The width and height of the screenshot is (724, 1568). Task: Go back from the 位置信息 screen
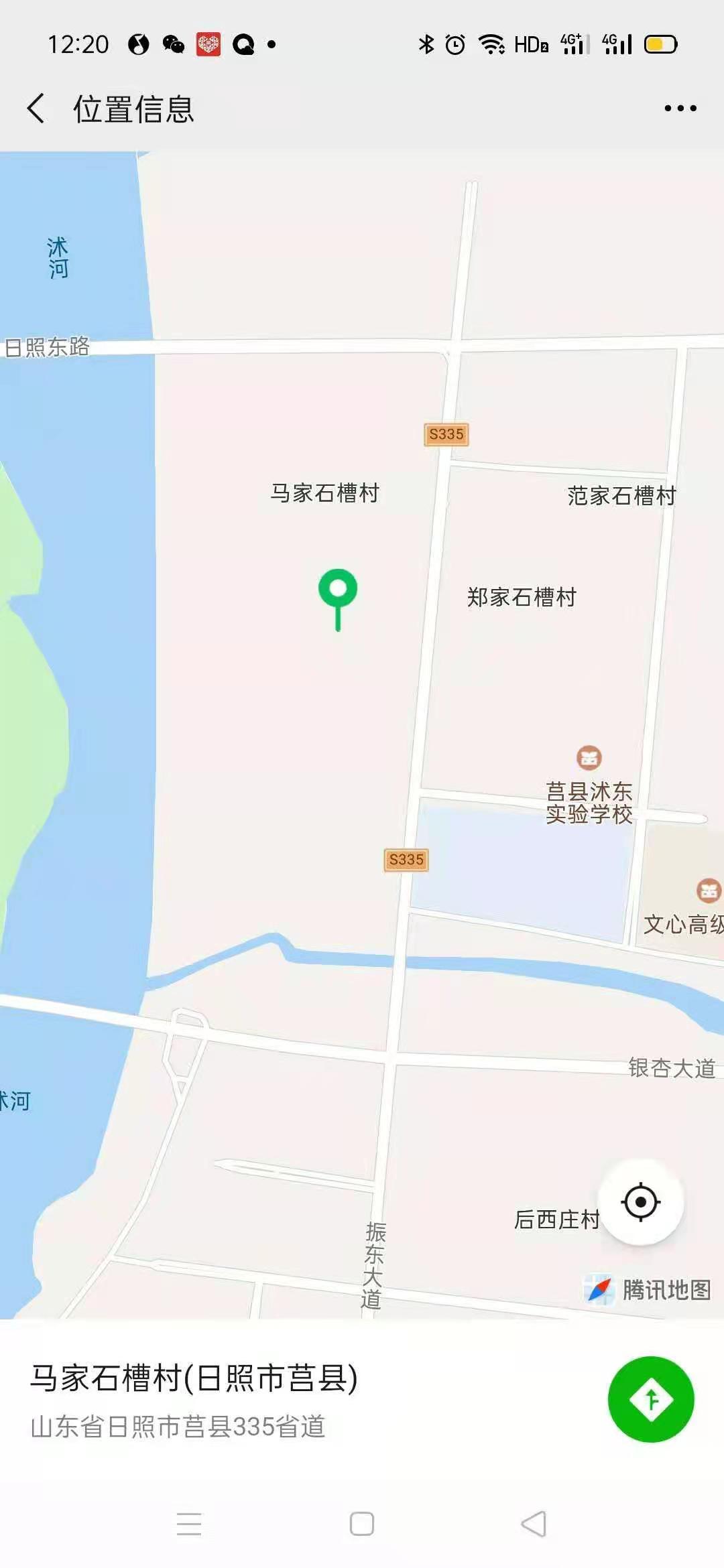[x=36, y=109]
